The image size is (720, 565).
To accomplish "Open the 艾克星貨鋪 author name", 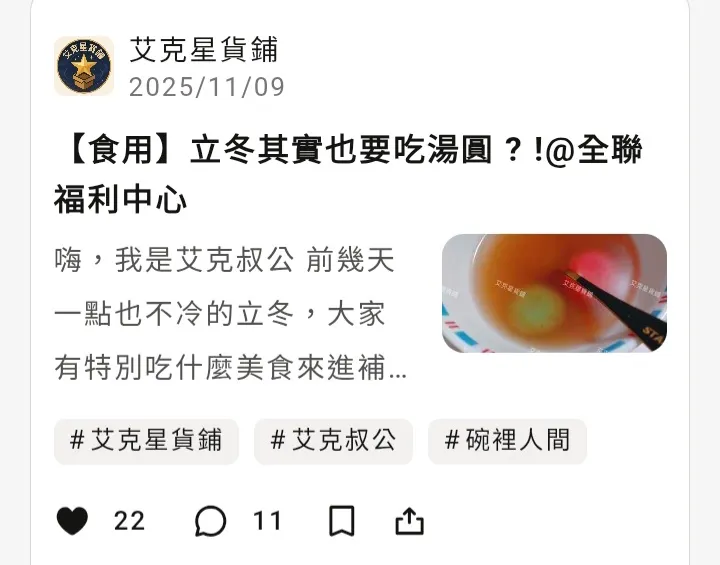I will (x=203, y=49).
